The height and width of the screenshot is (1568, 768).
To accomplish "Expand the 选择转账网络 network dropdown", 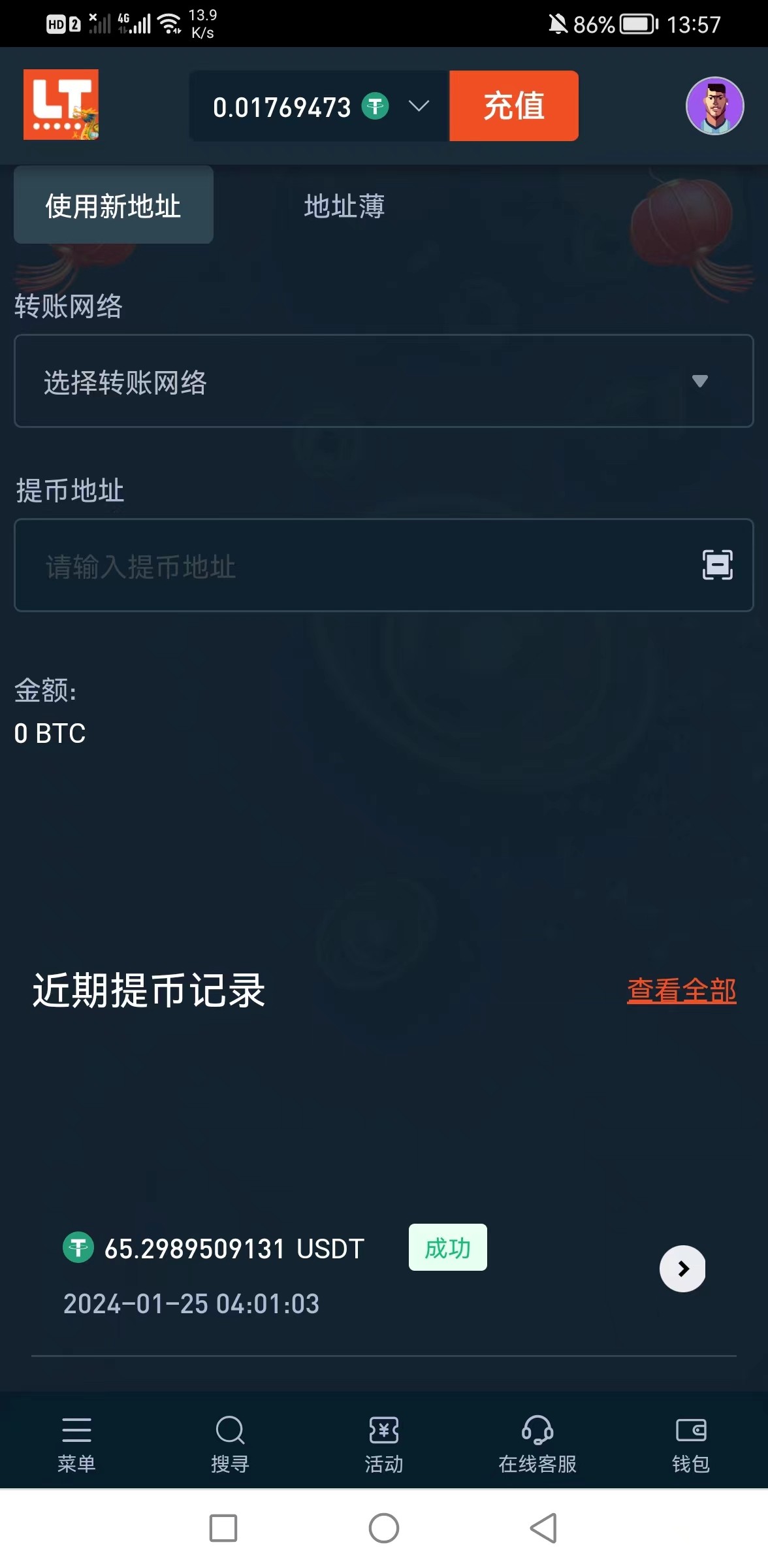I will [384, 382].
